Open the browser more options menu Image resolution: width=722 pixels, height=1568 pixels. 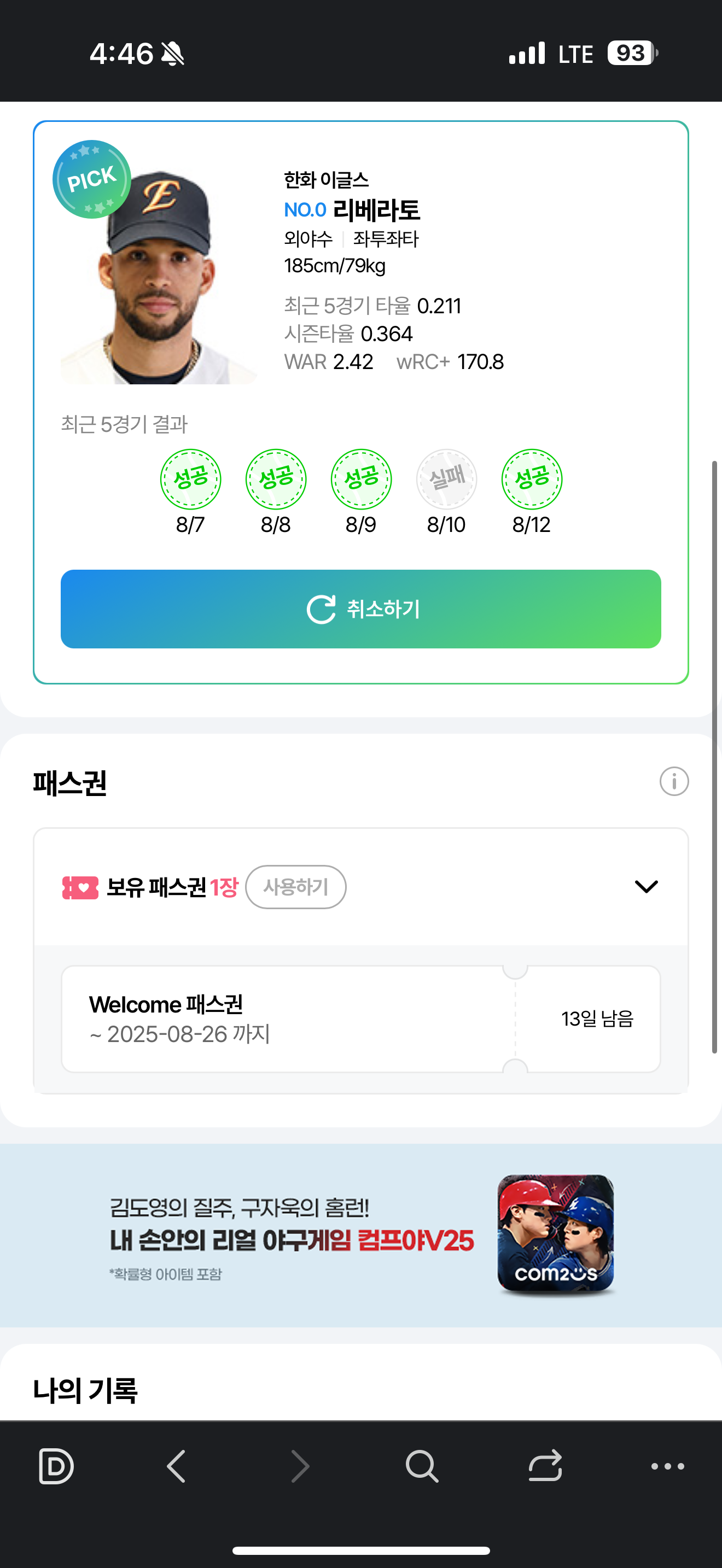click(668, 1466)
